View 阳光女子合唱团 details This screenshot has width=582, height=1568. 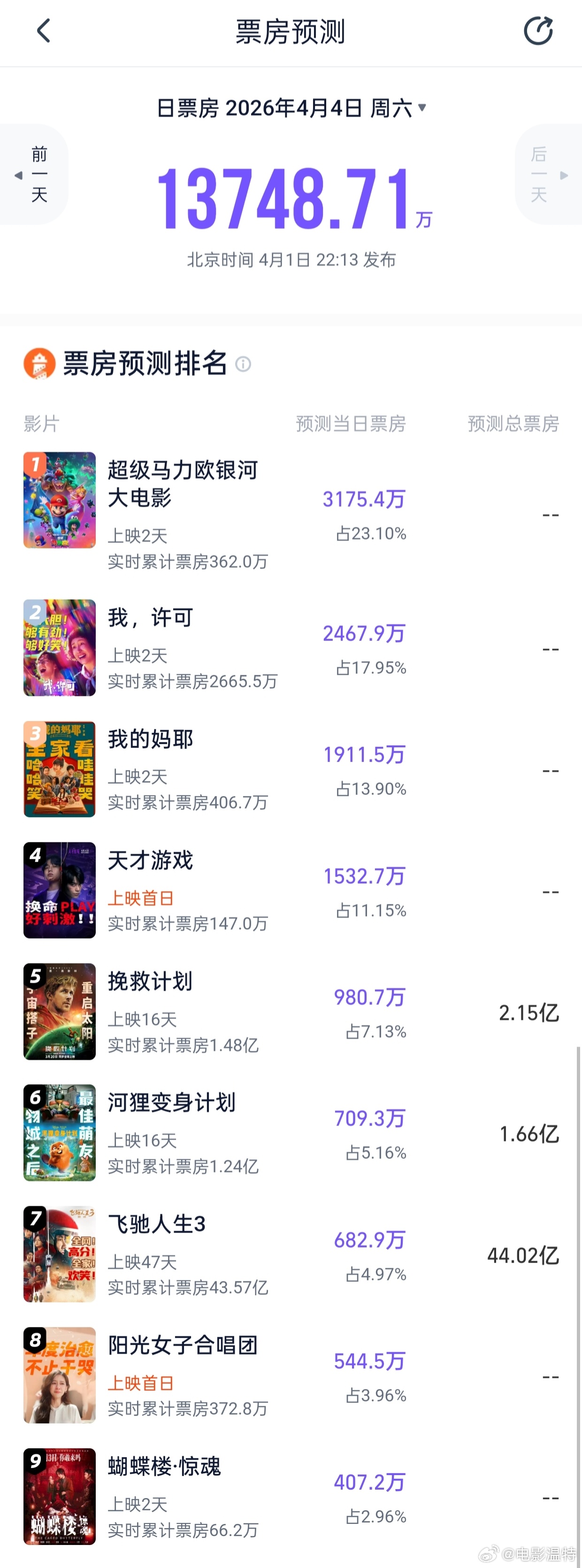(183, 1345)
